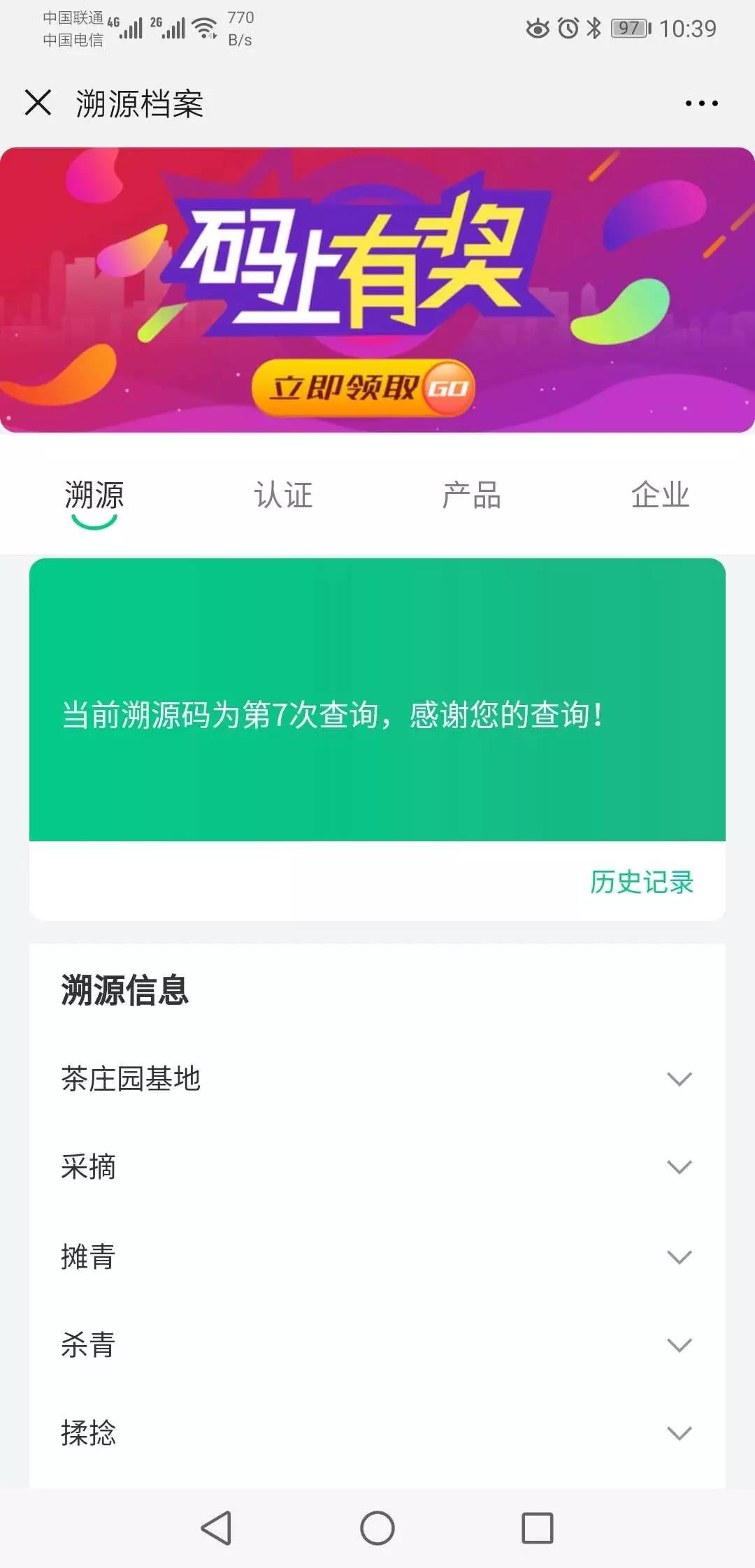
Task: Tap the Wi-Fi icon in the status bar
Action: click(x=205, y=28)
